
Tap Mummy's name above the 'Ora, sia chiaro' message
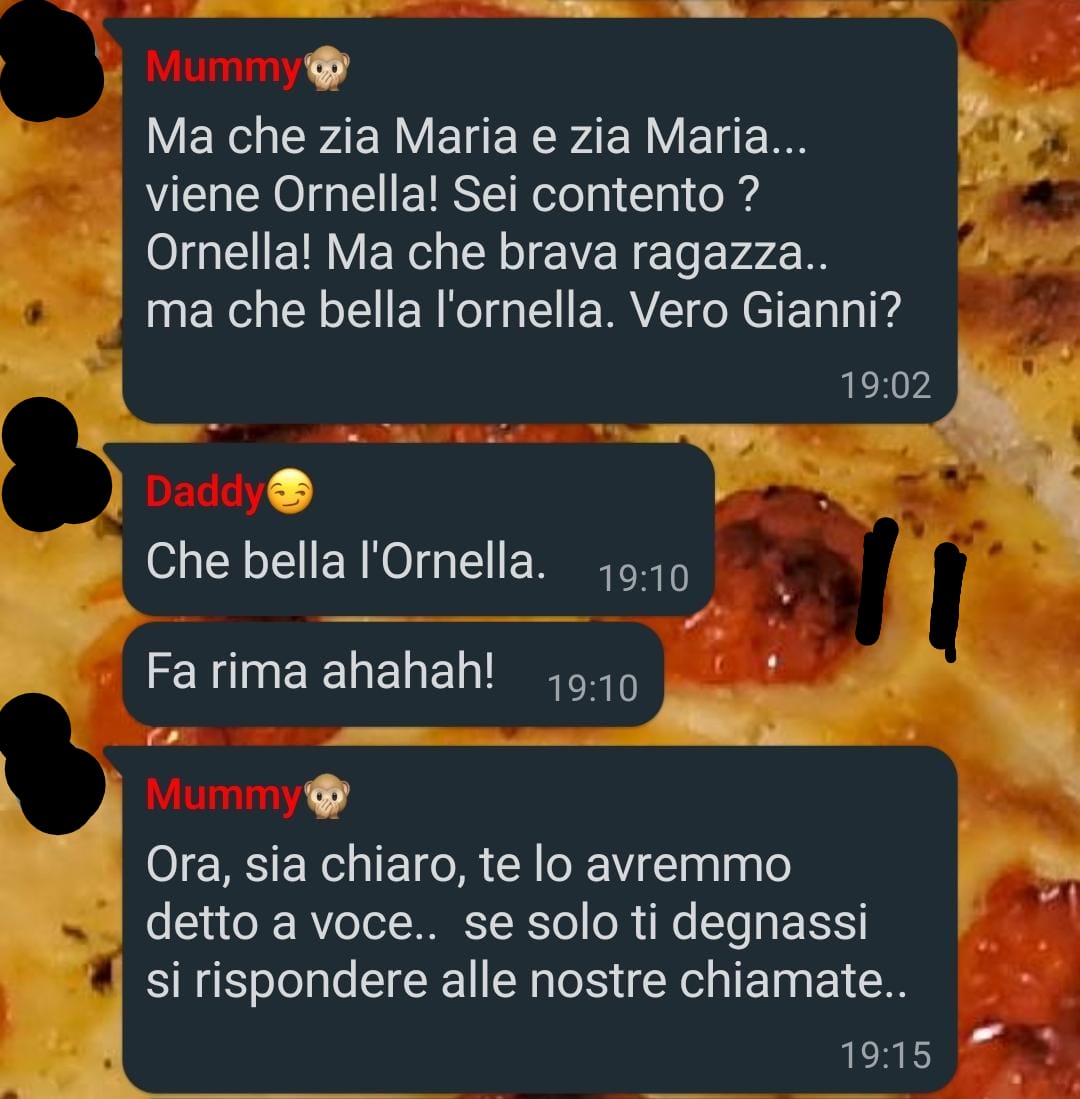point(224,795)
